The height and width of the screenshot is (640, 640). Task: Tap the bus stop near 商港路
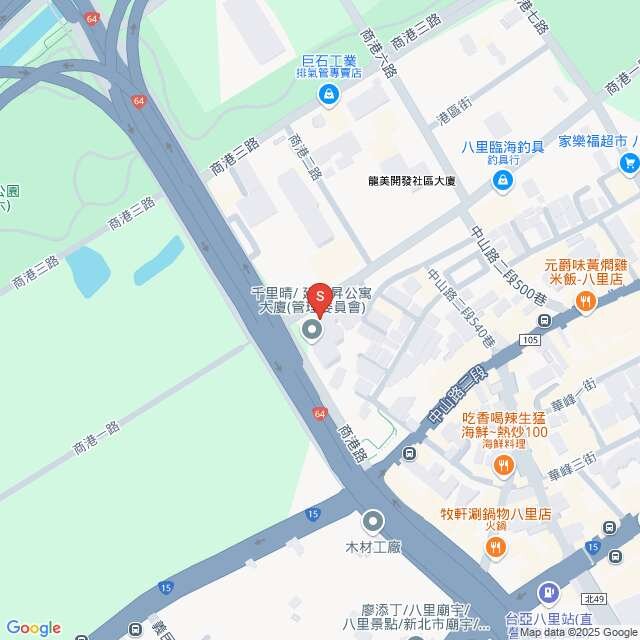409,454
